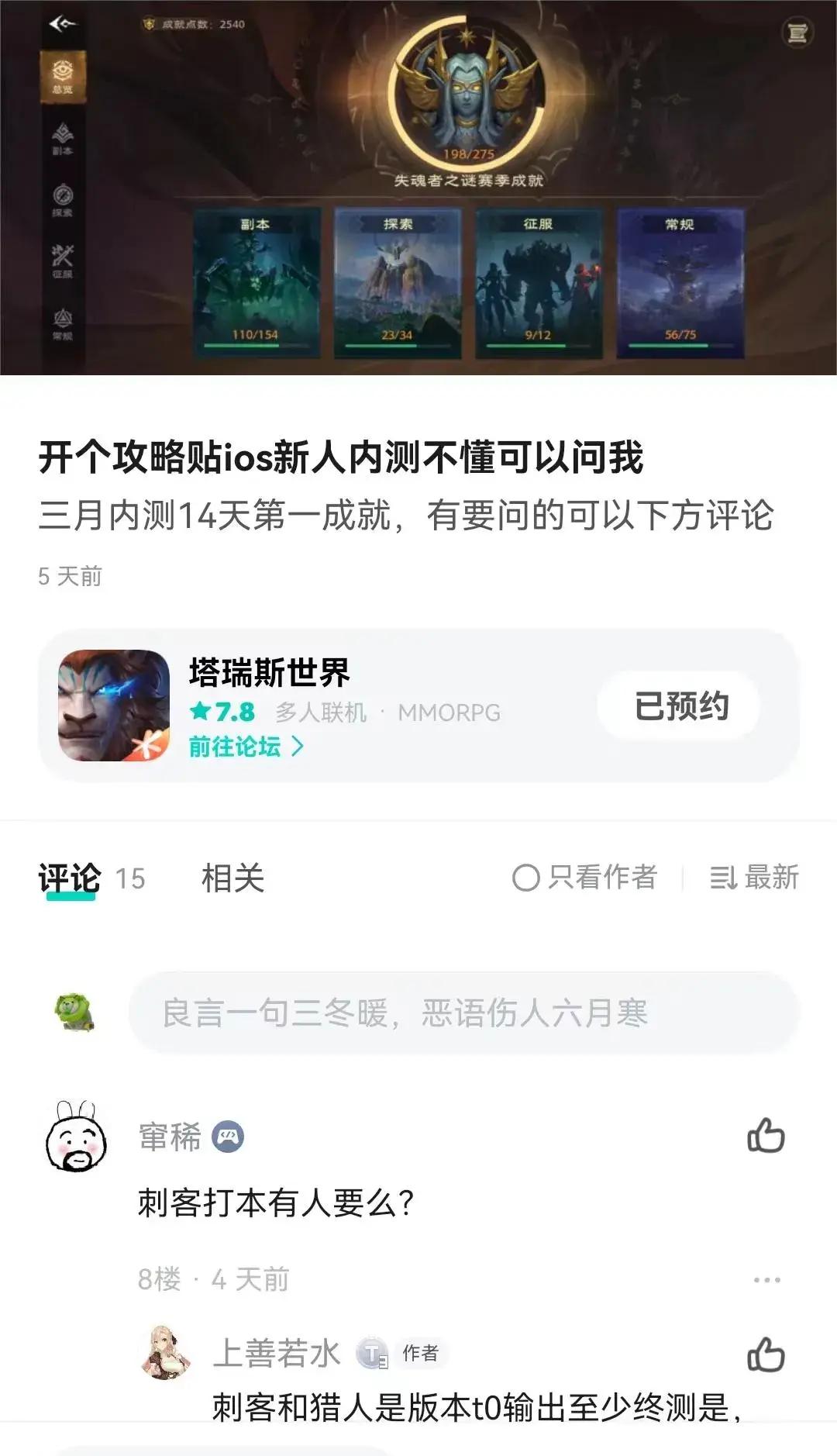The image size is (837, 1456).
Task: Tap the 已预约 reservation button
Action: pos(680,706)
